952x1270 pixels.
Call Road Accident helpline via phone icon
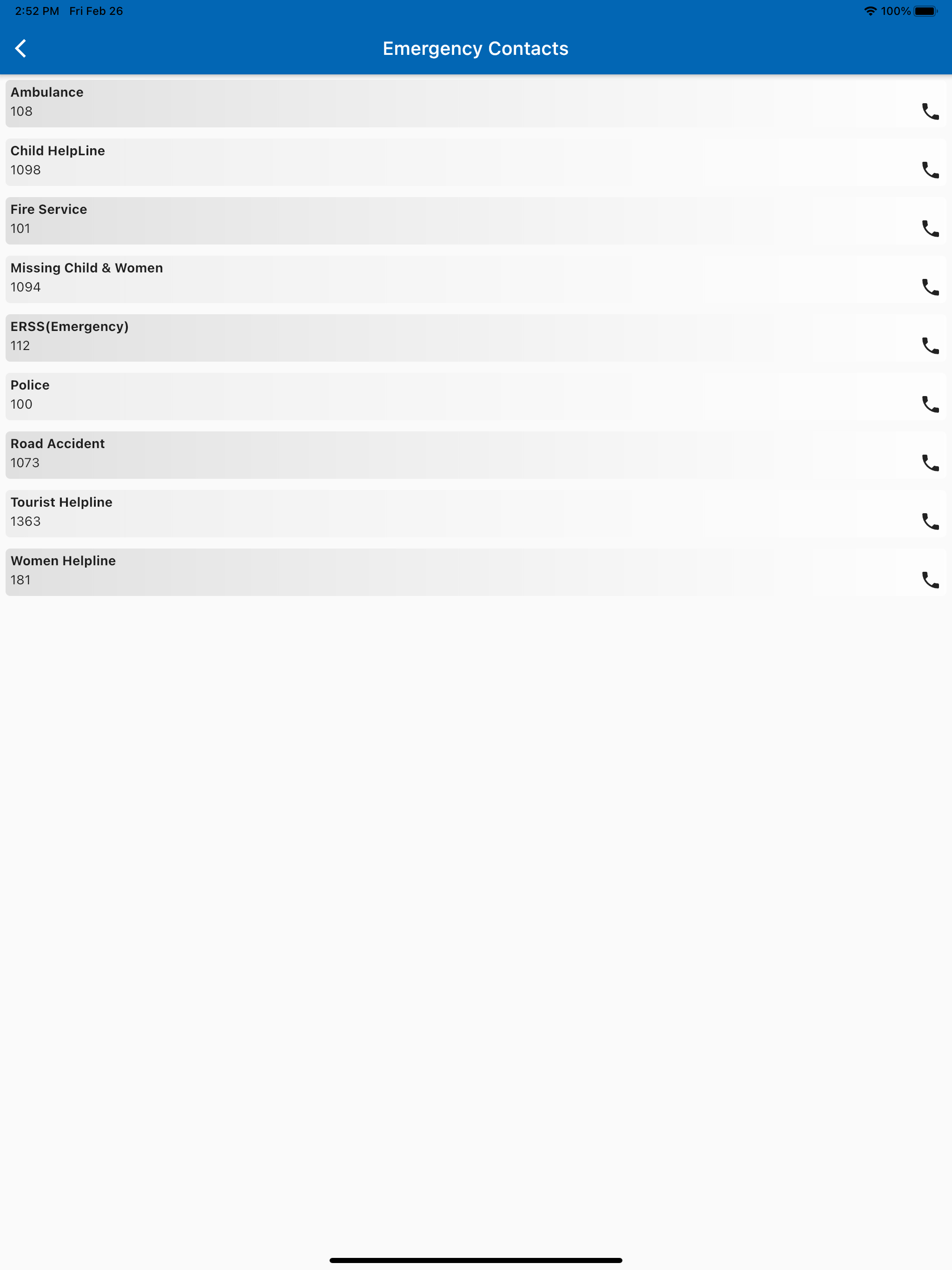[930, 463]
